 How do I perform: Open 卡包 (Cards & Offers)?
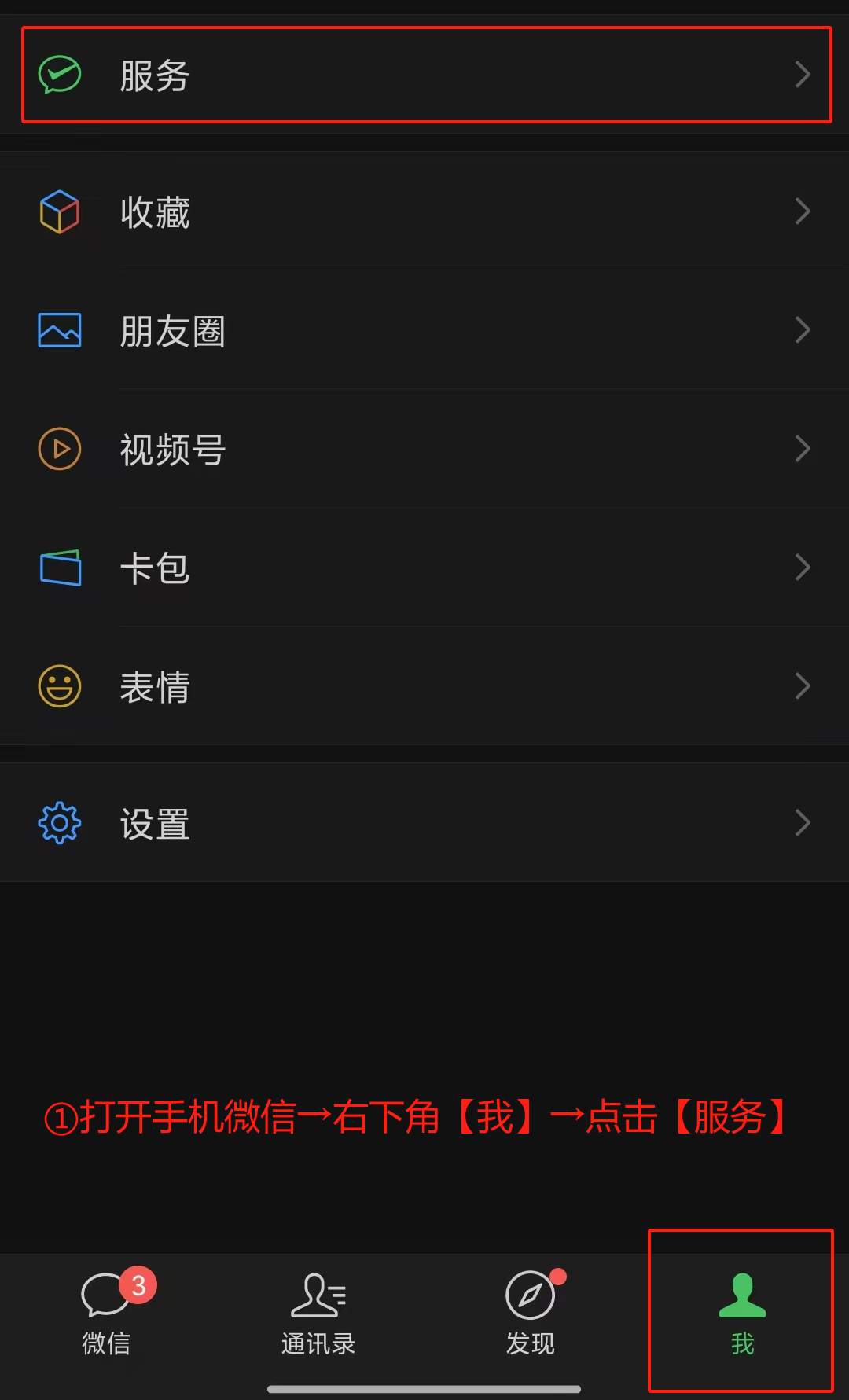[424, 568]
